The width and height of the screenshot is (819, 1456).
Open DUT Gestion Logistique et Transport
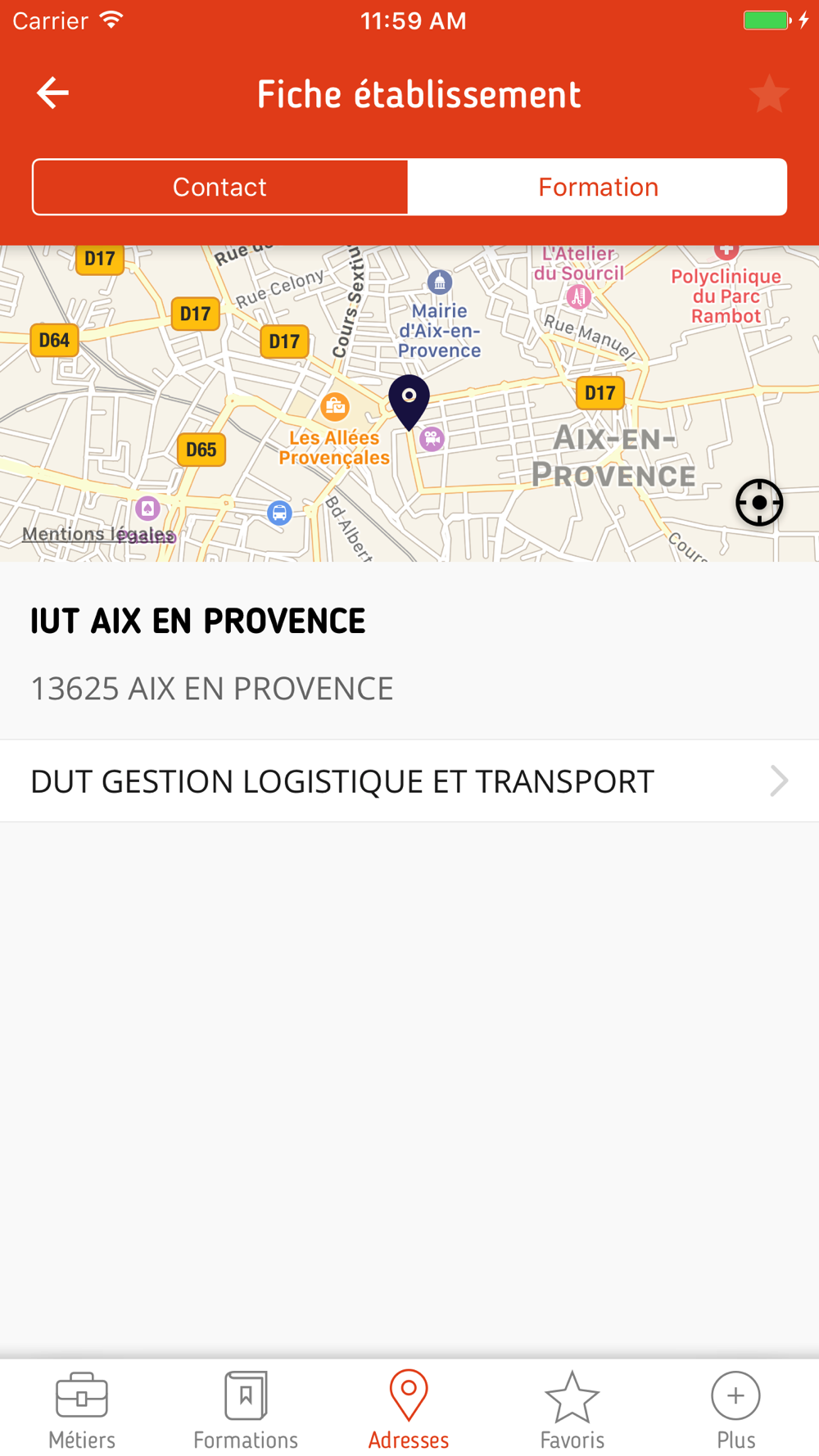coord(409,781)
